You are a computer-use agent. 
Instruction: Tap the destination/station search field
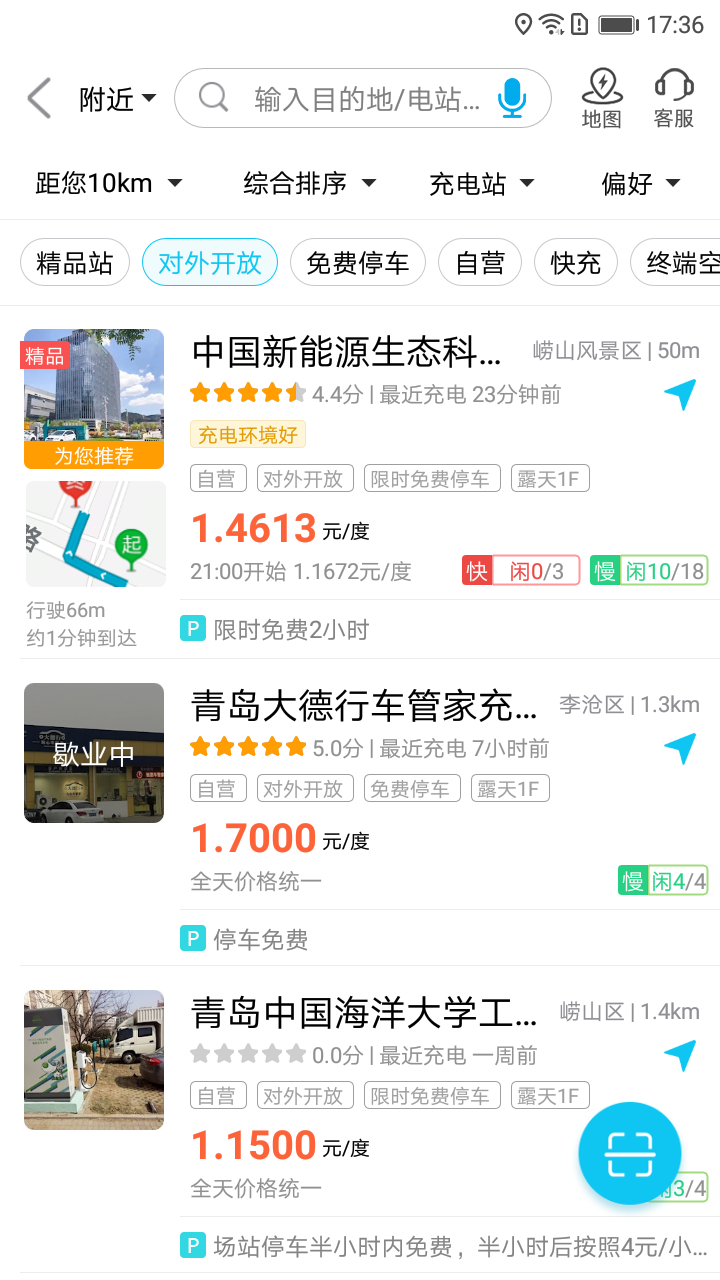point(365,98)
